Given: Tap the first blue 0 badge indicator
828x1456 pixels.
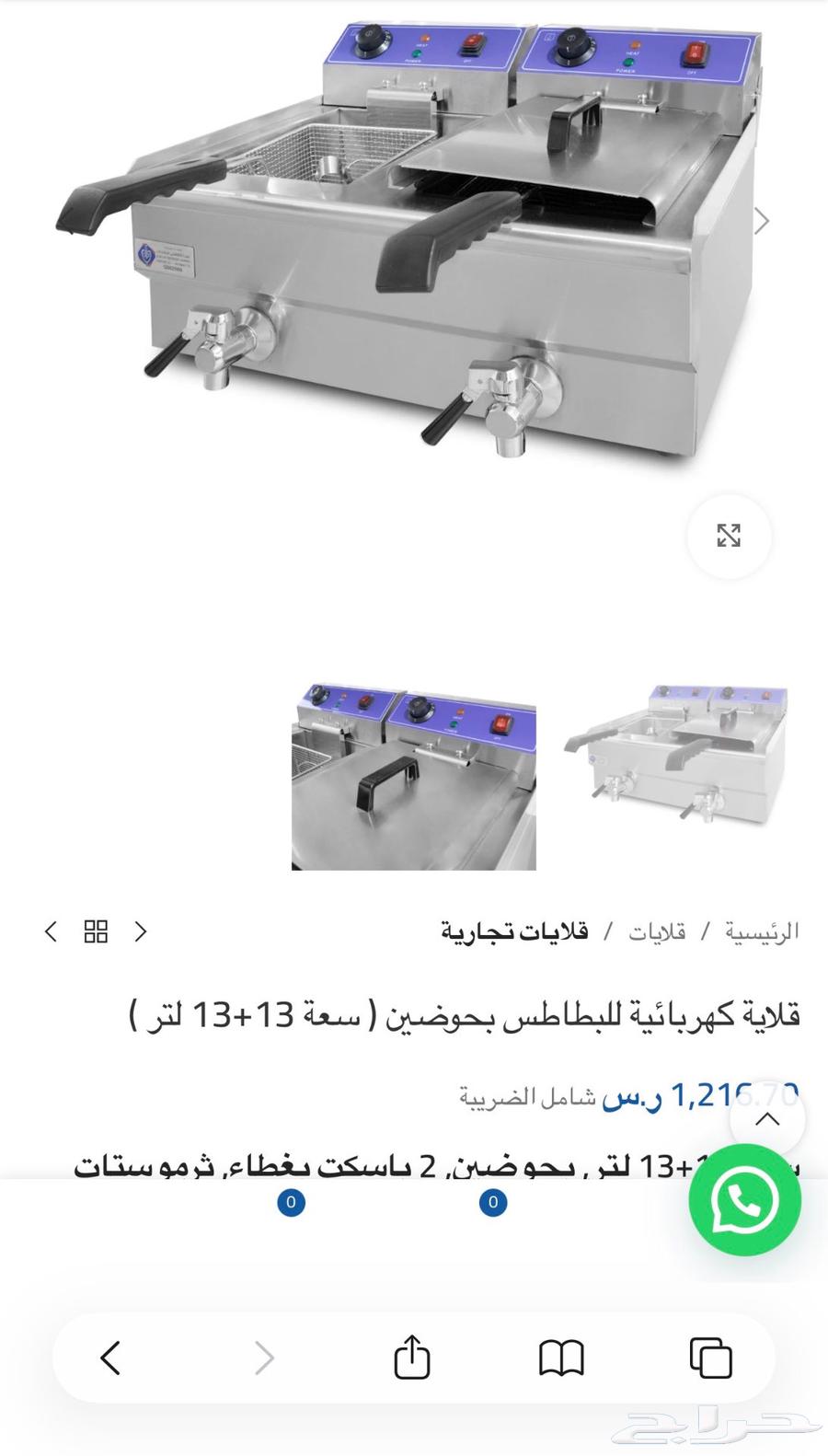Looking at the screenshot, I should (291, 1202).
